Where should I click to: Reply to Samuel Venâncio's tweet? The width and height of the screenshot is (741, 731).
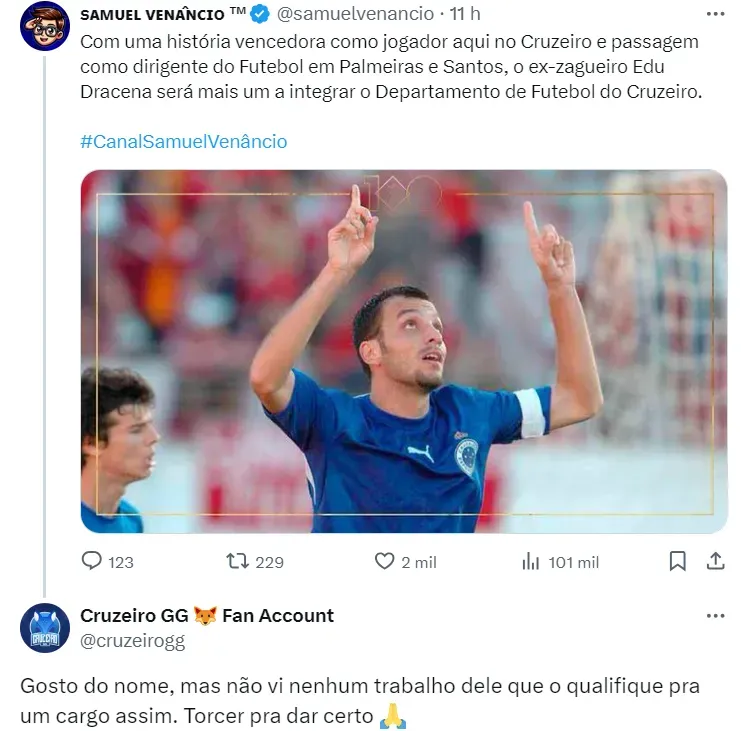point(92,562)
